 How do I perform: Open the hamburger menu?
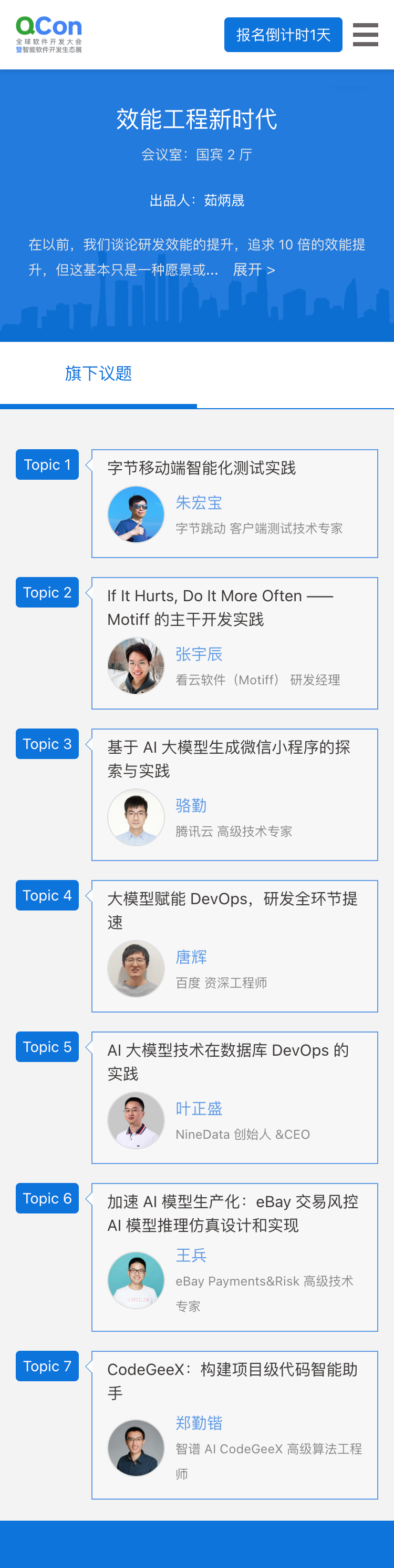365,35
